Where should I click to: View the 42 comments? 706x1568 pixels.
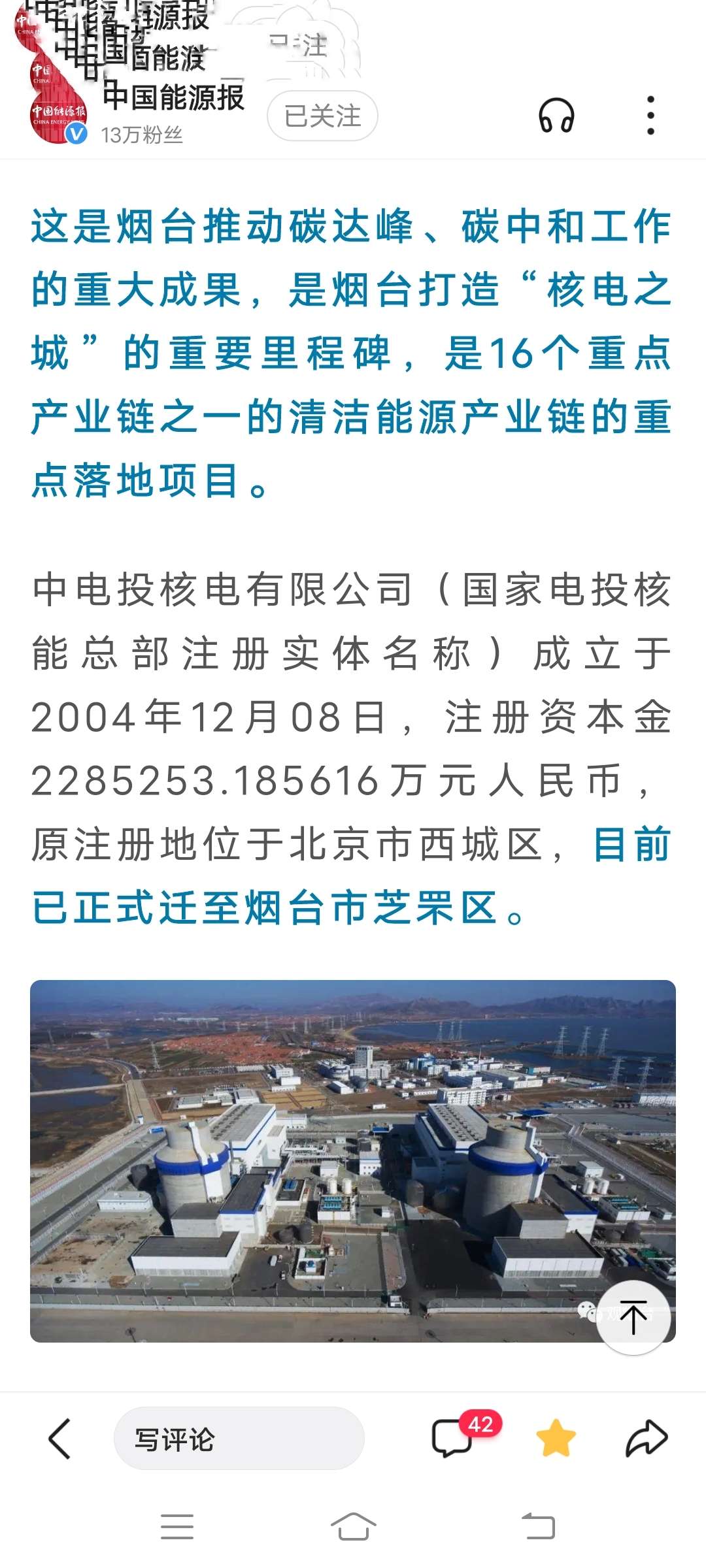click(x=452, y=1439)
